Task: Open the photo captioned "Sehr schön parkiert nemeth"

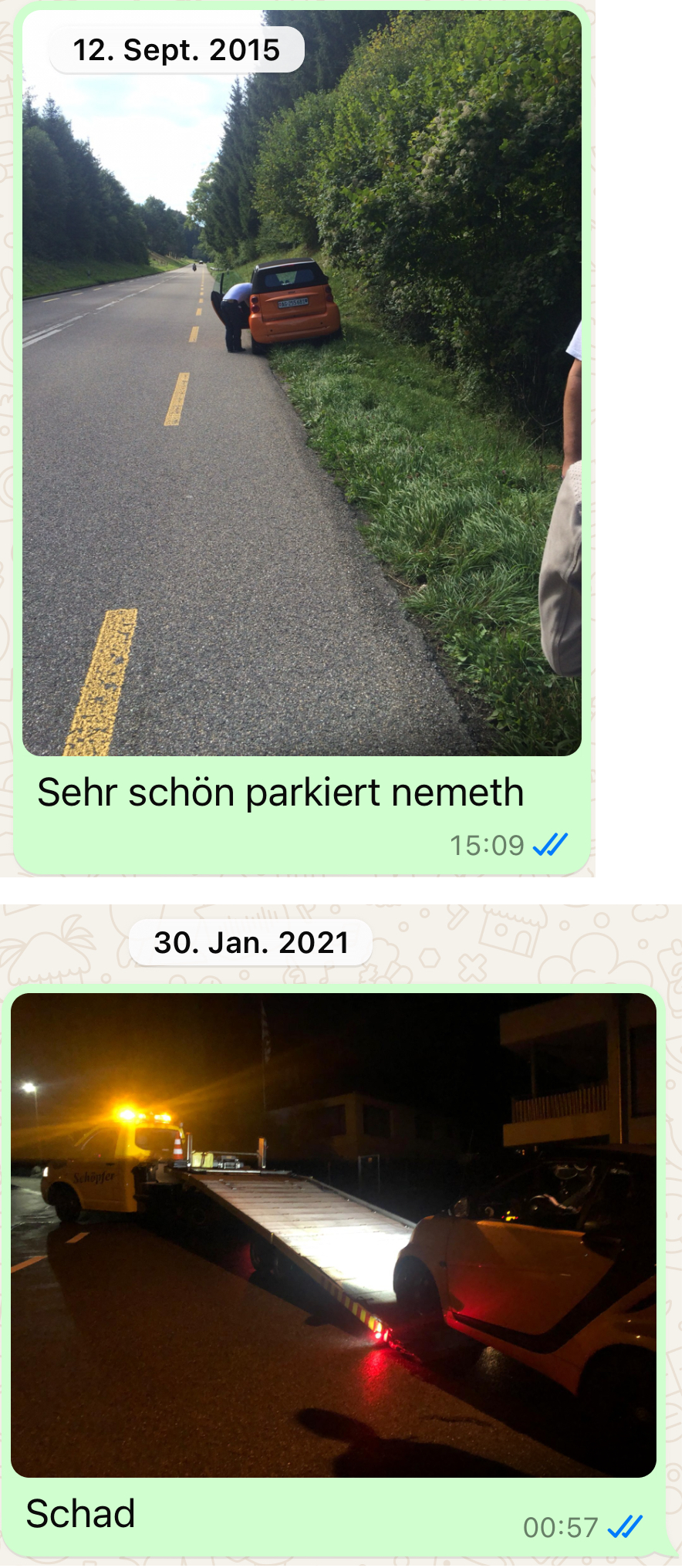Action: 302,383
